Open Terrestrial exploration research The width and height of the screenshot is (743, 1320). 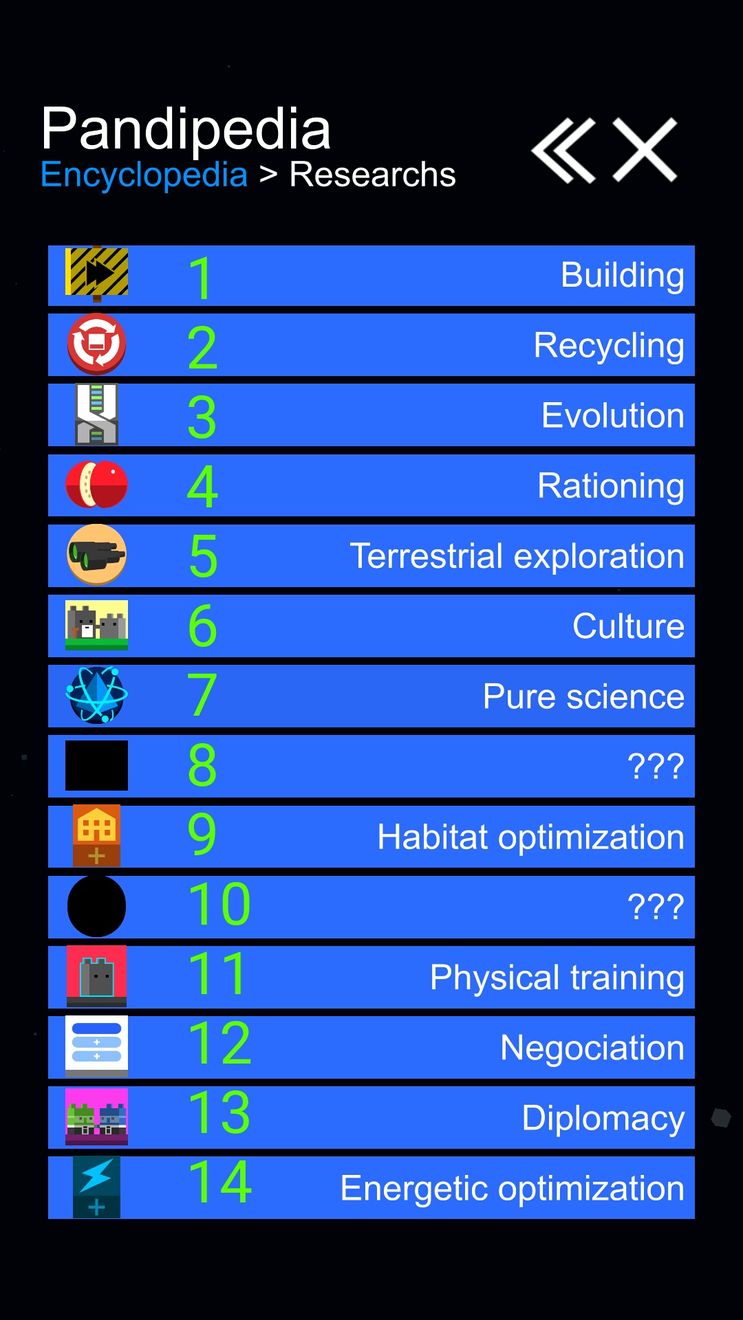point(371,556)
